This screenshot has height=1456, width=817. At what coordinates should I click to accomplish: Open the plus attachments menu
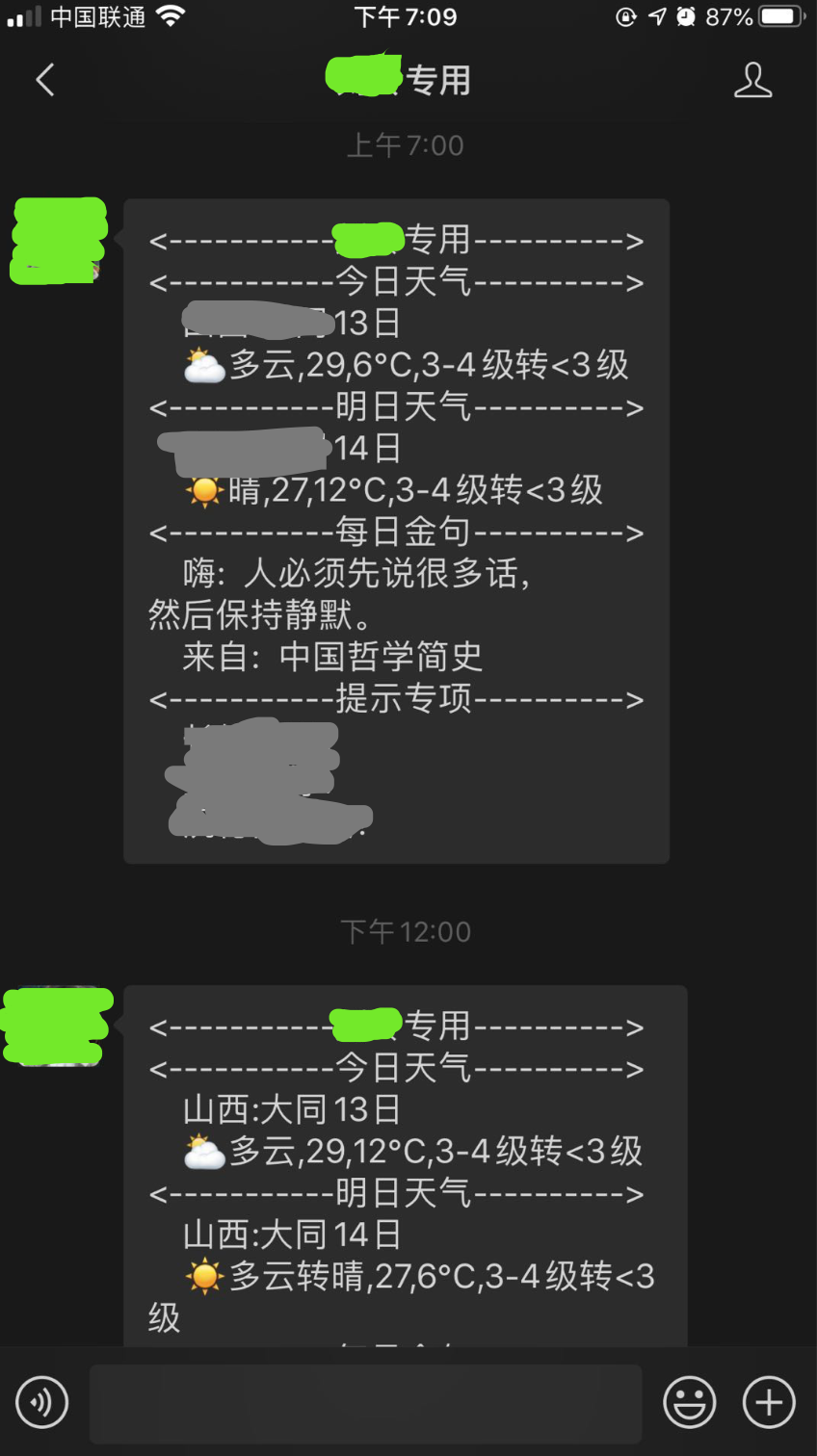pyautogui.click(x=769, y=1402)
